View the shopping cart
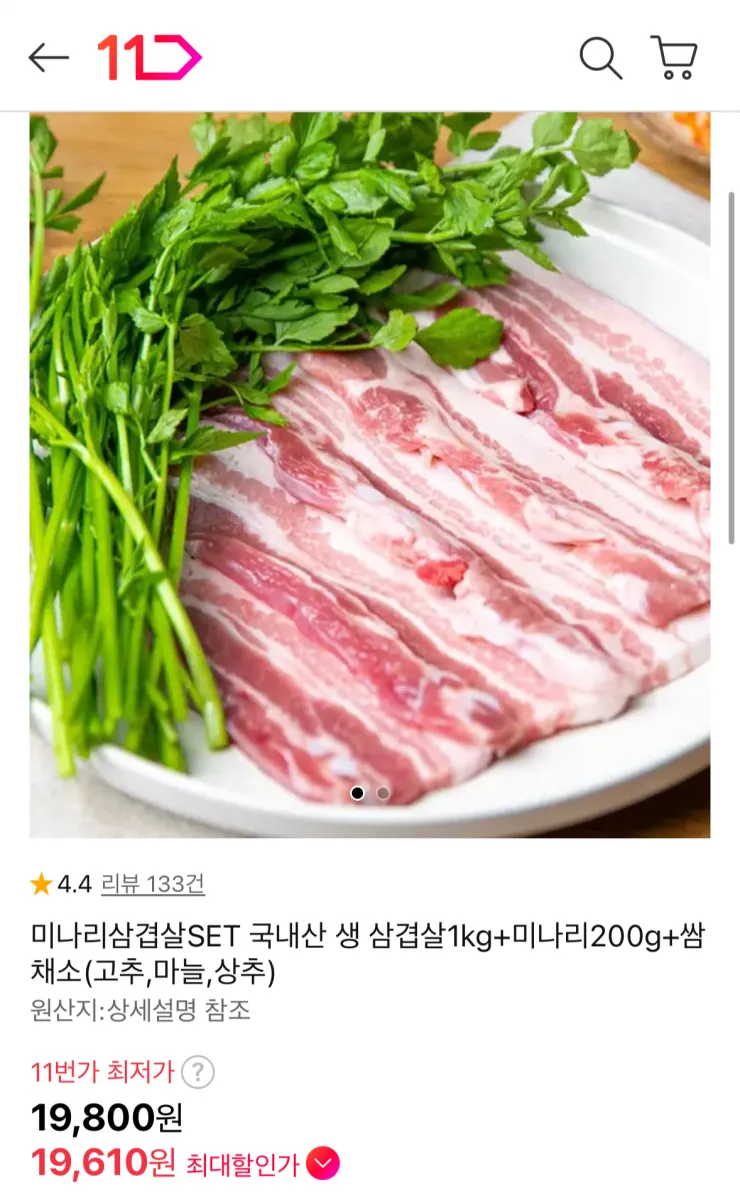The height and width of the screenshot is (1193, 740). click(676, 57)
